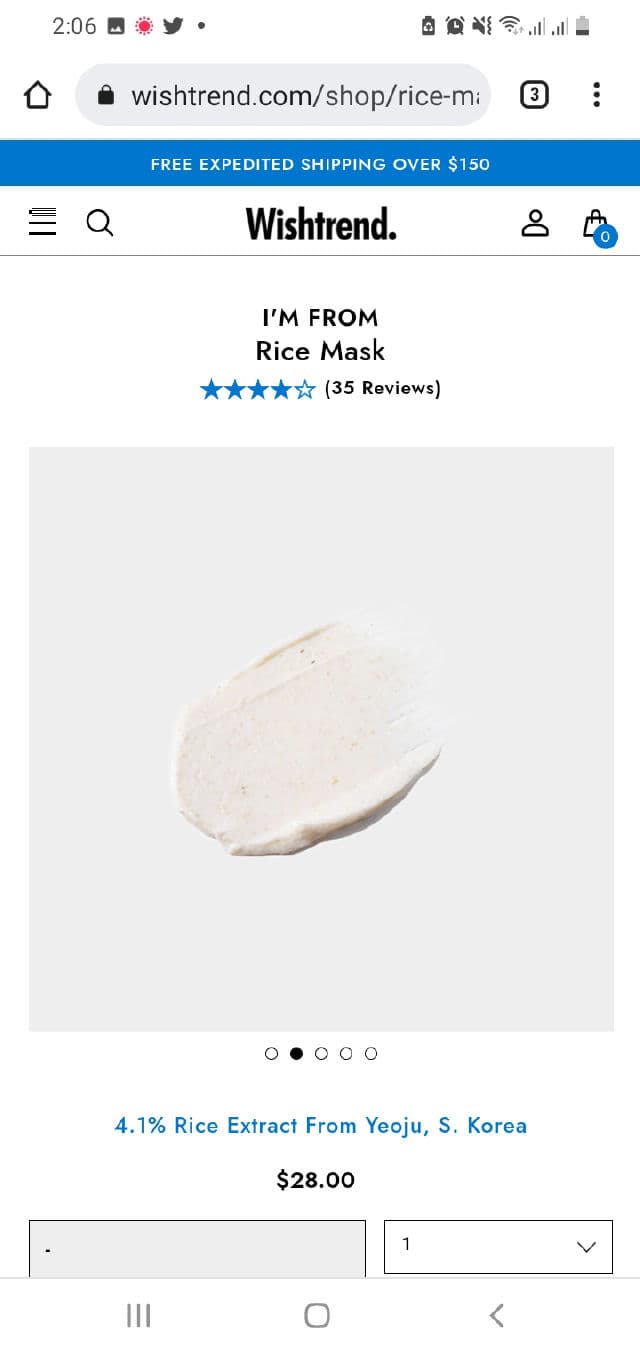
Task: Open the site search
Action: point(100,222)
